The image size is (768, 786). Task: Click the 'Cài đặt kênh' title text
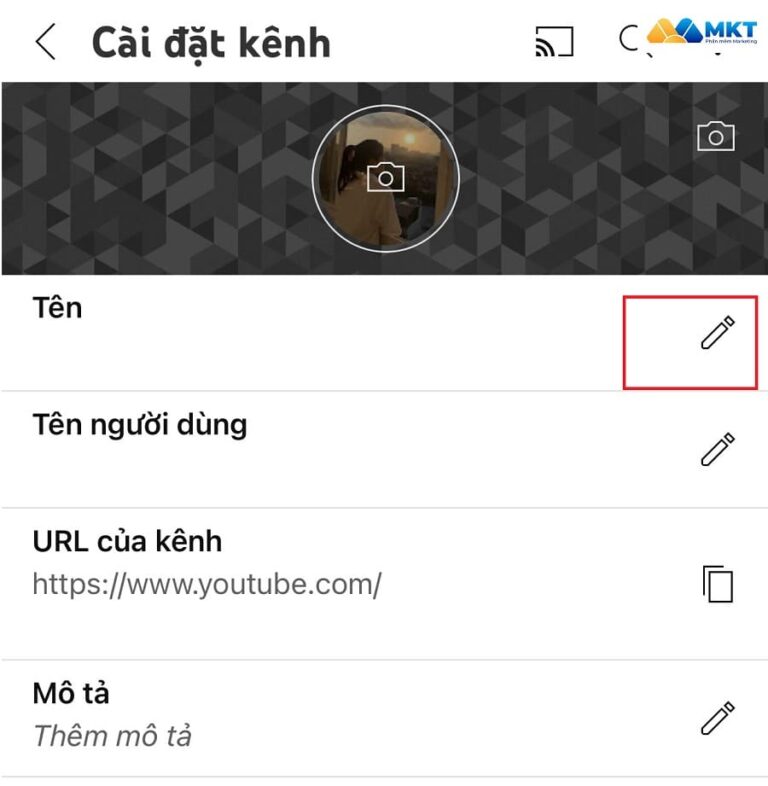(209, 40)
